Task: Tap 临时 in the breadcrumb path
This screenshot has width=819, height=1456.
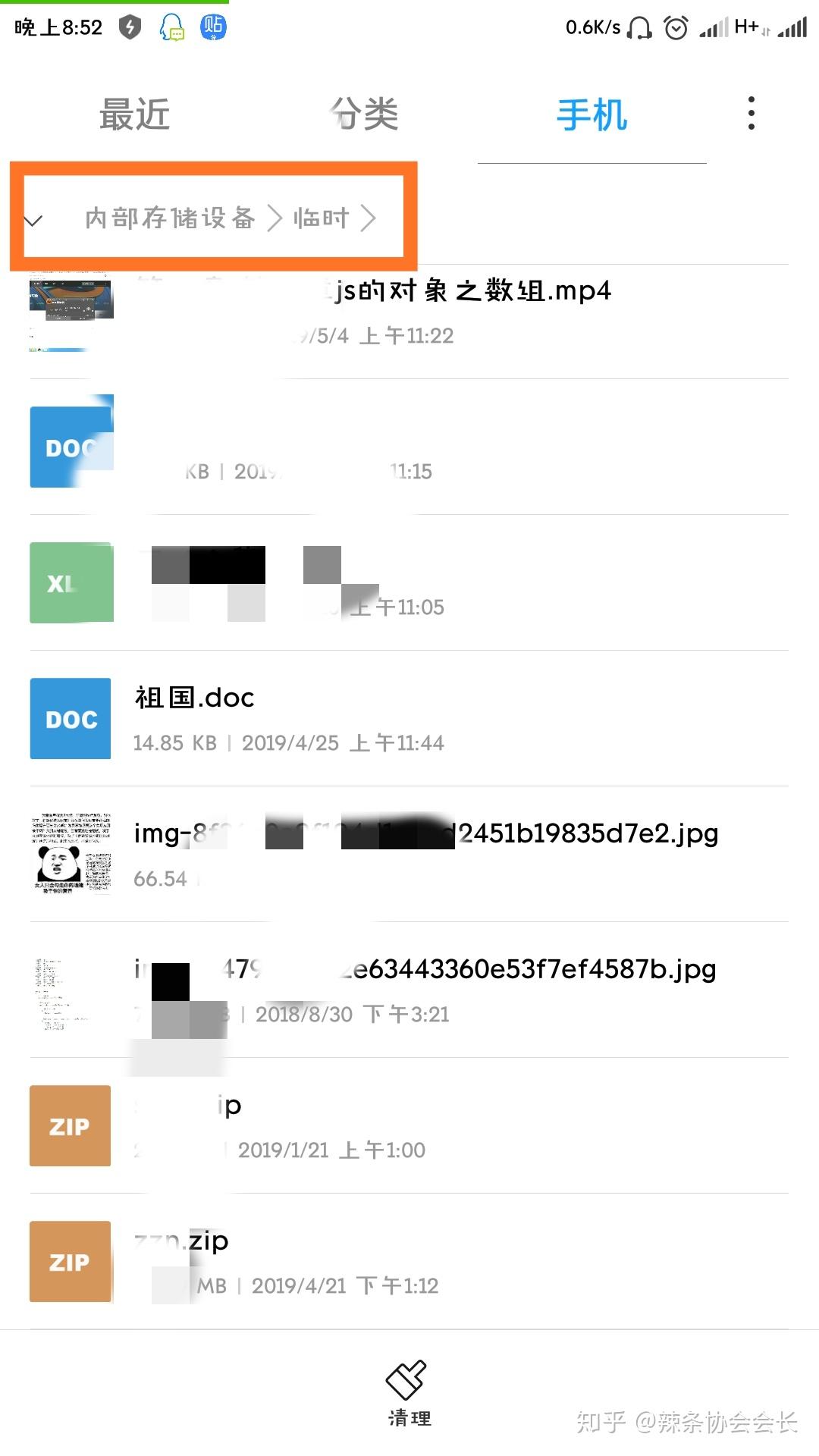Action: point(322,218)
